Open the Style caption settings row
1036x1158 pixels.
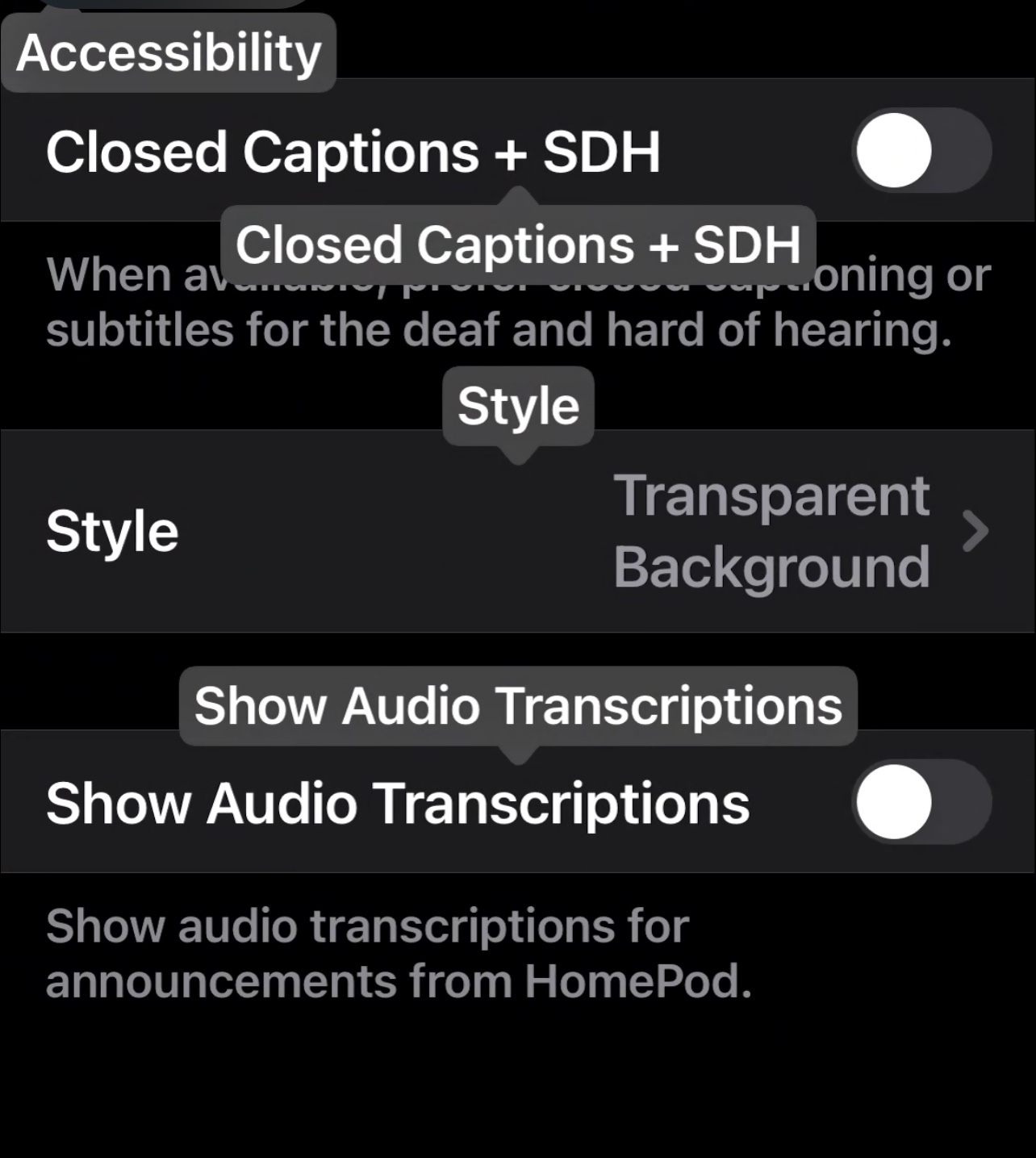point(516,532)
